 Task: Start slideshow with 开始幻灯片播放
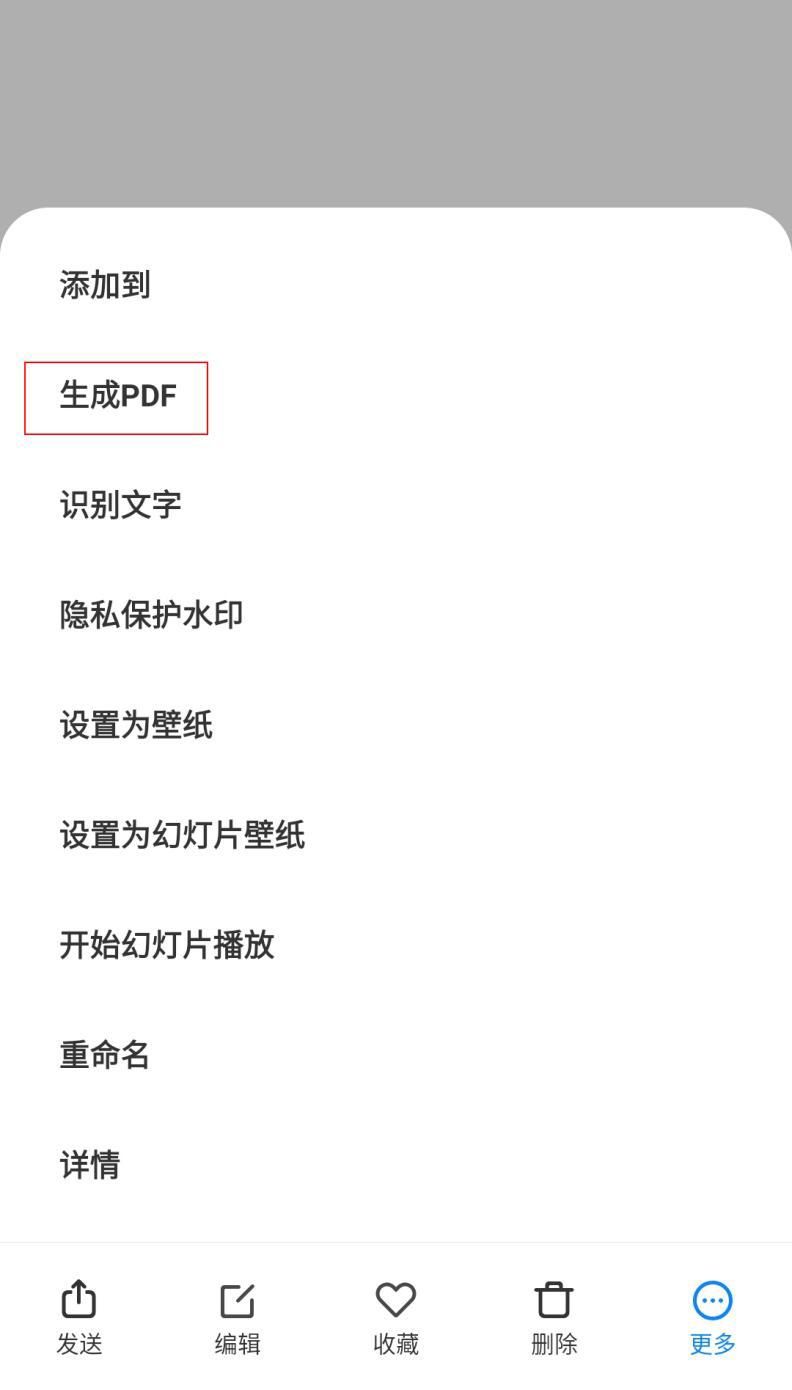167,945
